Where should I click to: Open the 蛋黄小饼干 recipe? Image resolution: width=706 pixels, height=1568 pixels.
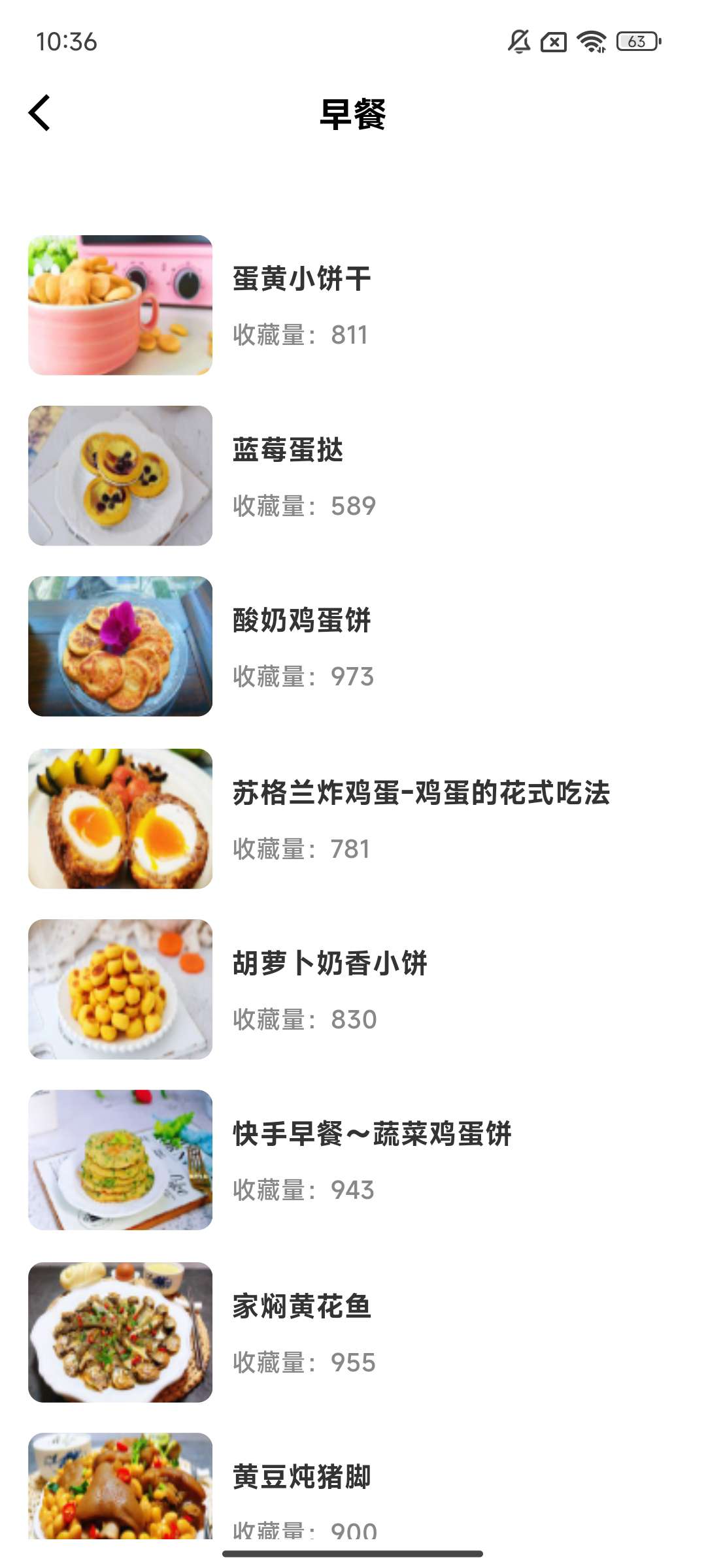[x=302, y=279]
